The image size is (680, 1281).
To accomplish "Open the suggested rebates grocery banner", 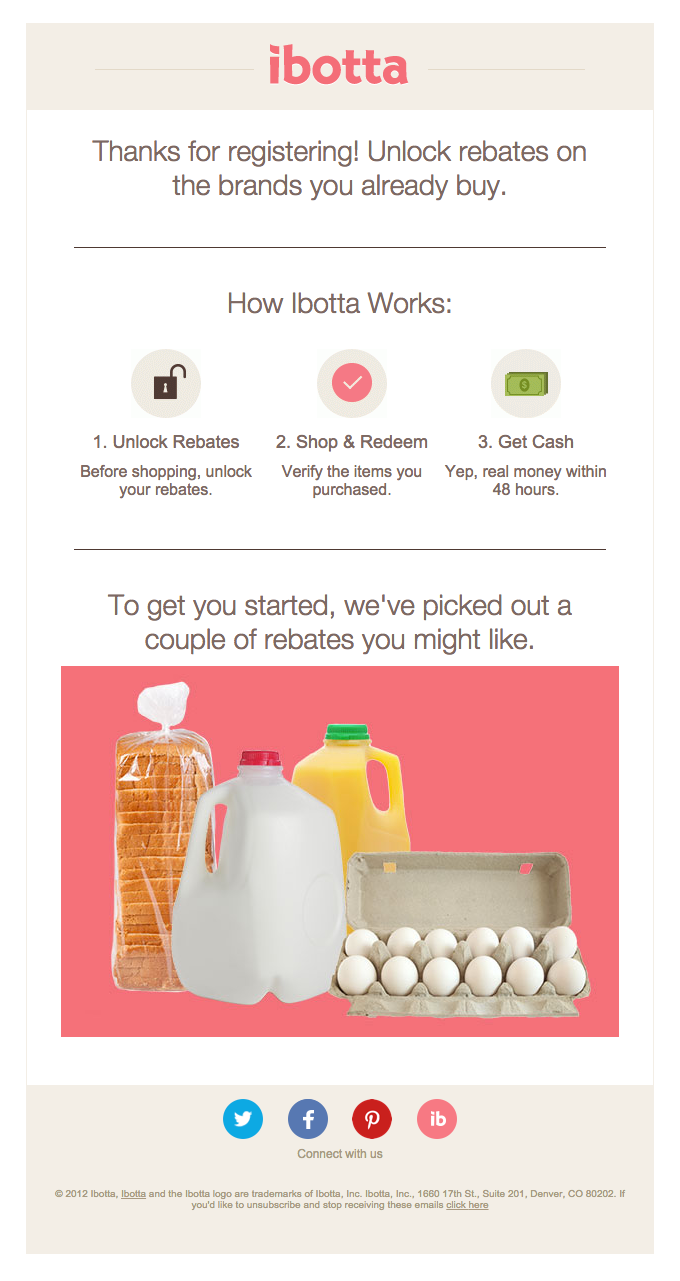I will [340, 851].
